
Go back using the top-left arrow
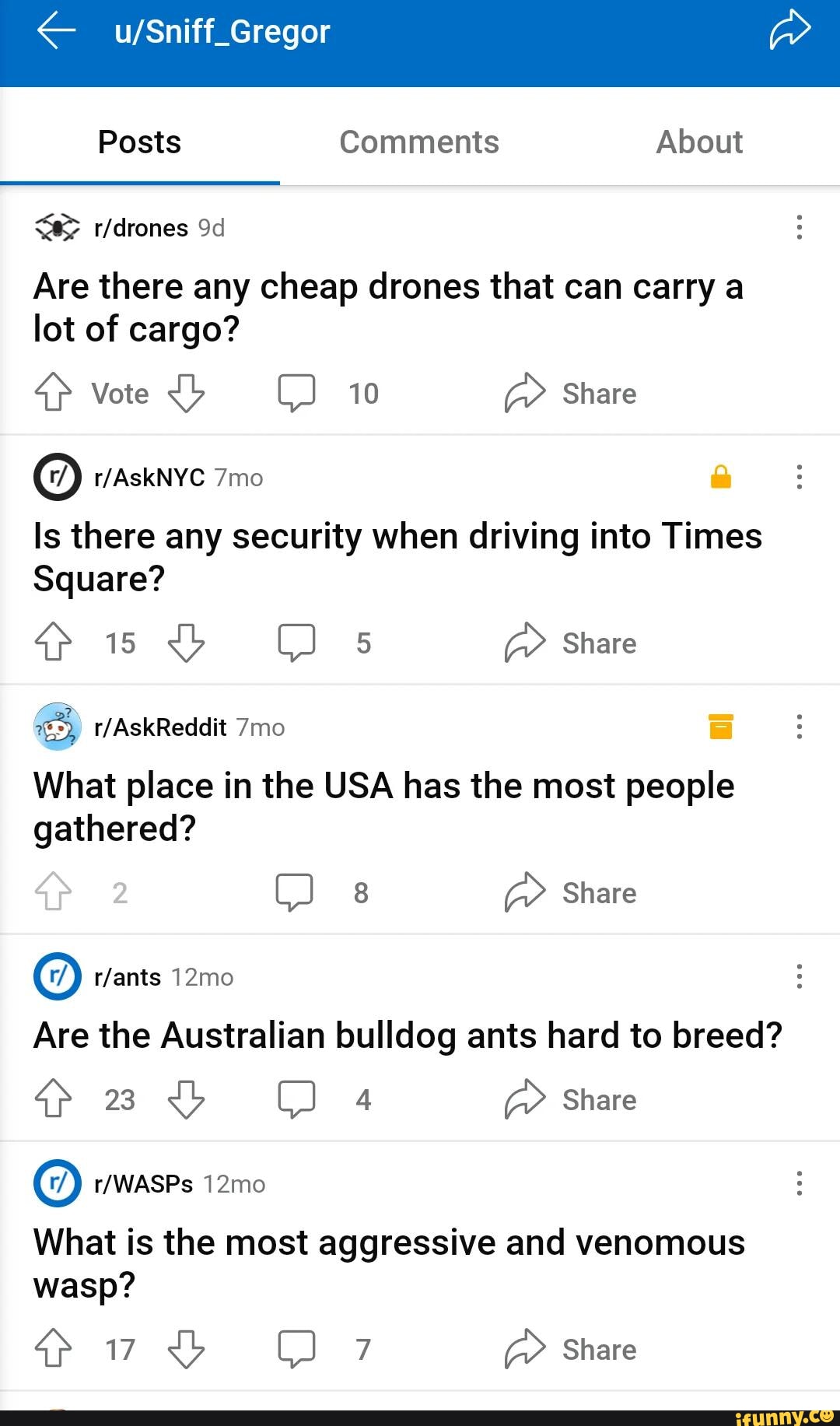[56, 32]
